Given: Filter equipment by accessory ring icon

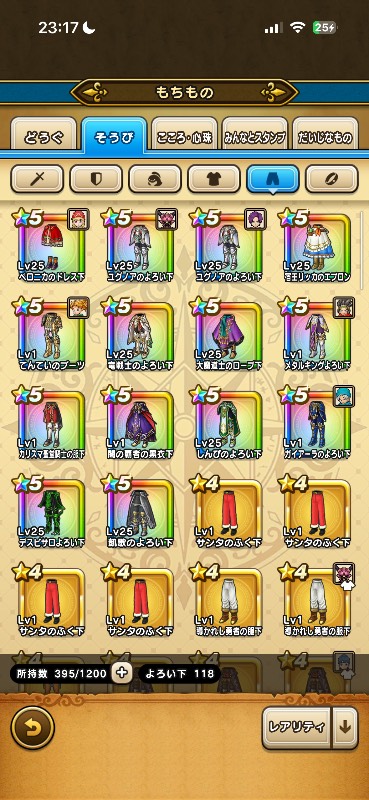Looking at the screenshot, I should (332, 179).
